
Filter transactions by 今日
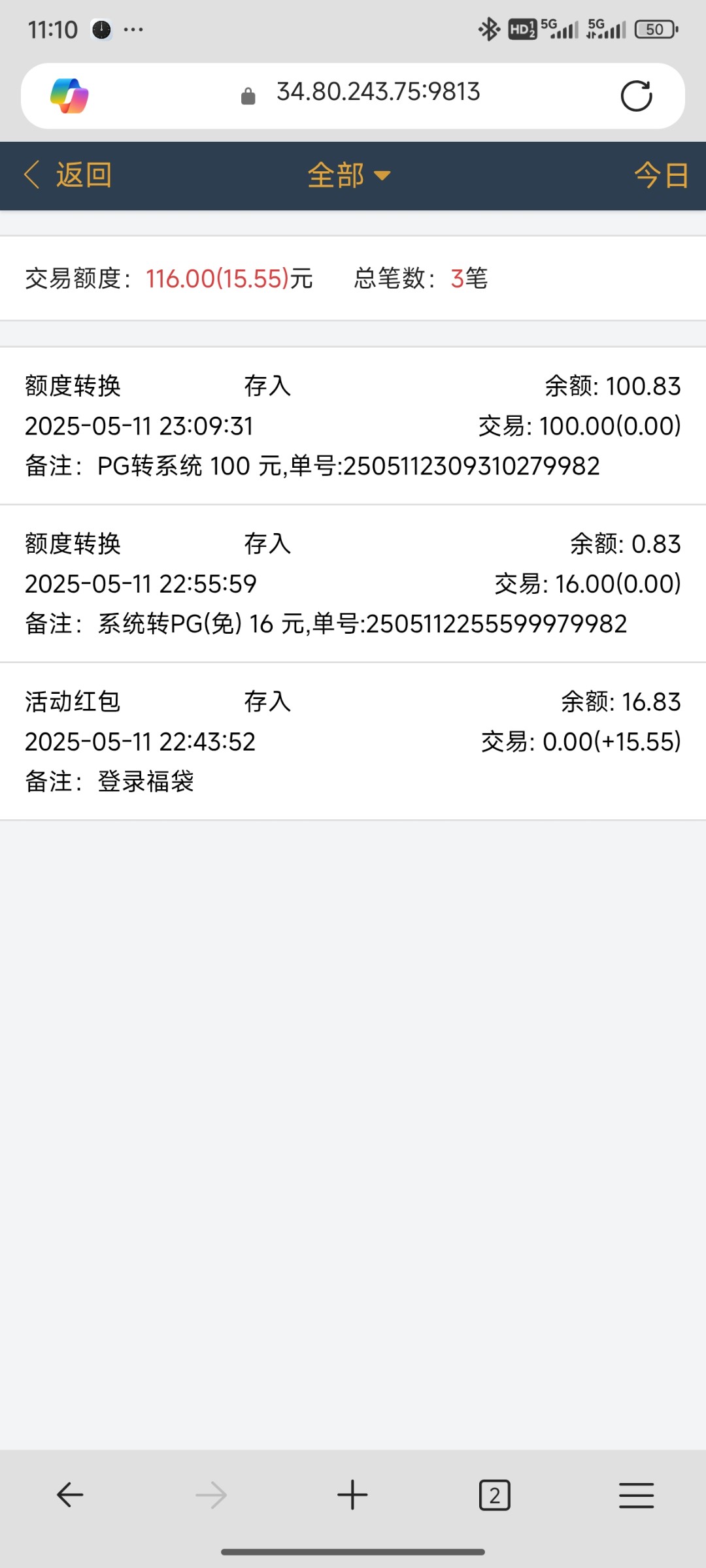tap(662, 175)
